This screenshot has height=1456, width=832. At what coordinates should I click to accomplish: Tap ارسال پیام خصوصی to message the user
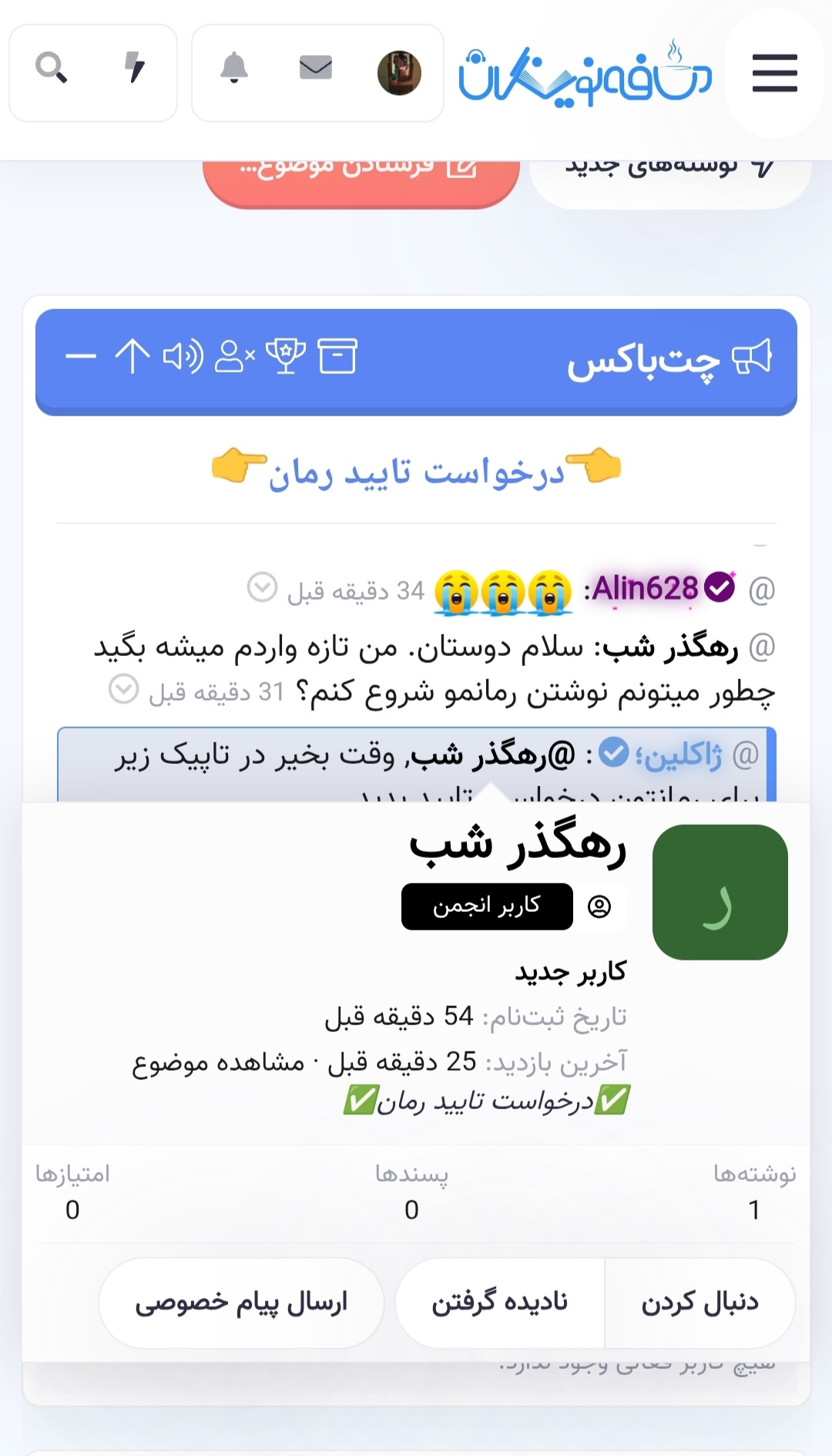point(241,1303)
